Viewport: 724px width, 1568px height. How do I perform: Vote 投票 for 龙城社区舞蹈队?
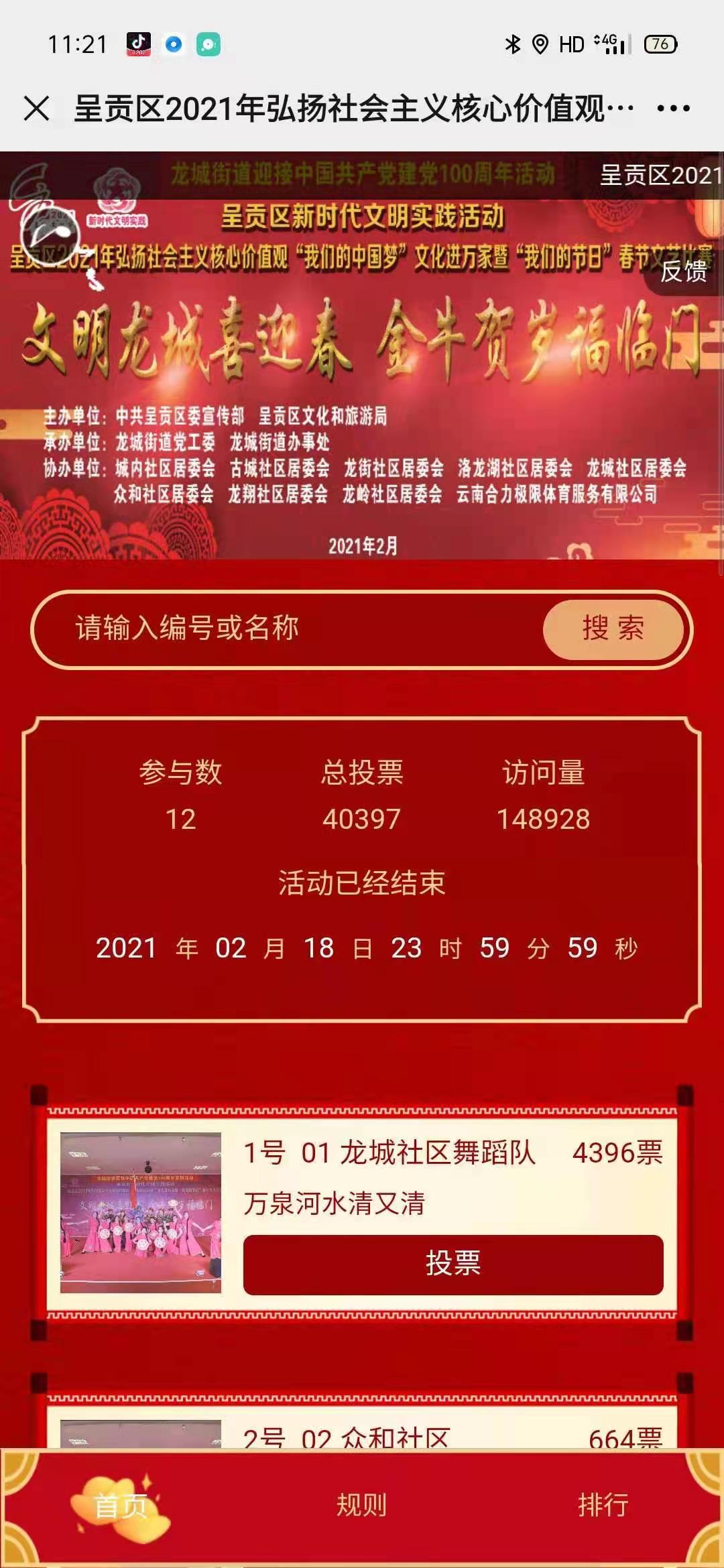pos(453,1263)
